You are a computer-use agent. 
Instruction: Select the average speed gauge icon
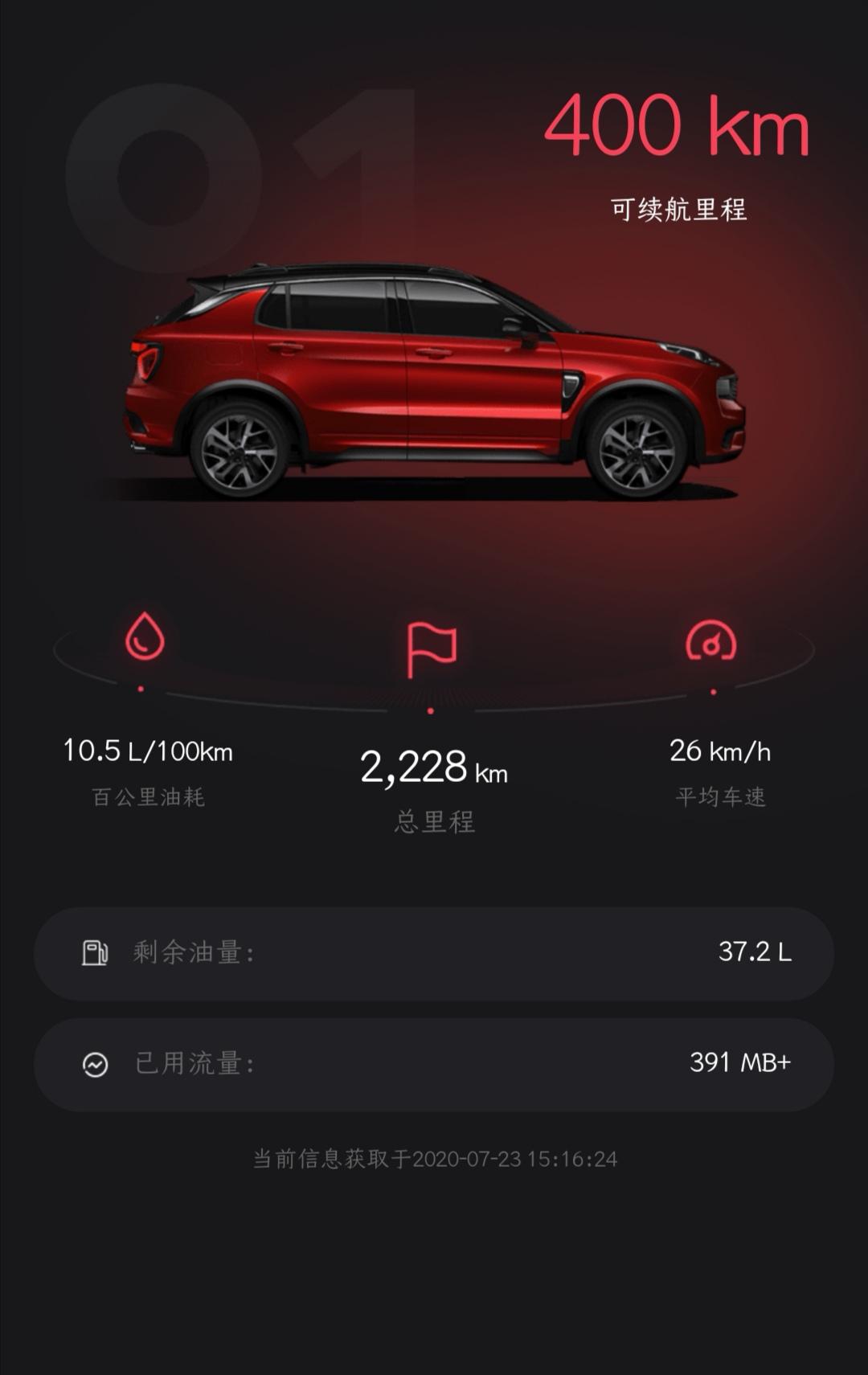pyautogui.click(x=711, y=640)
